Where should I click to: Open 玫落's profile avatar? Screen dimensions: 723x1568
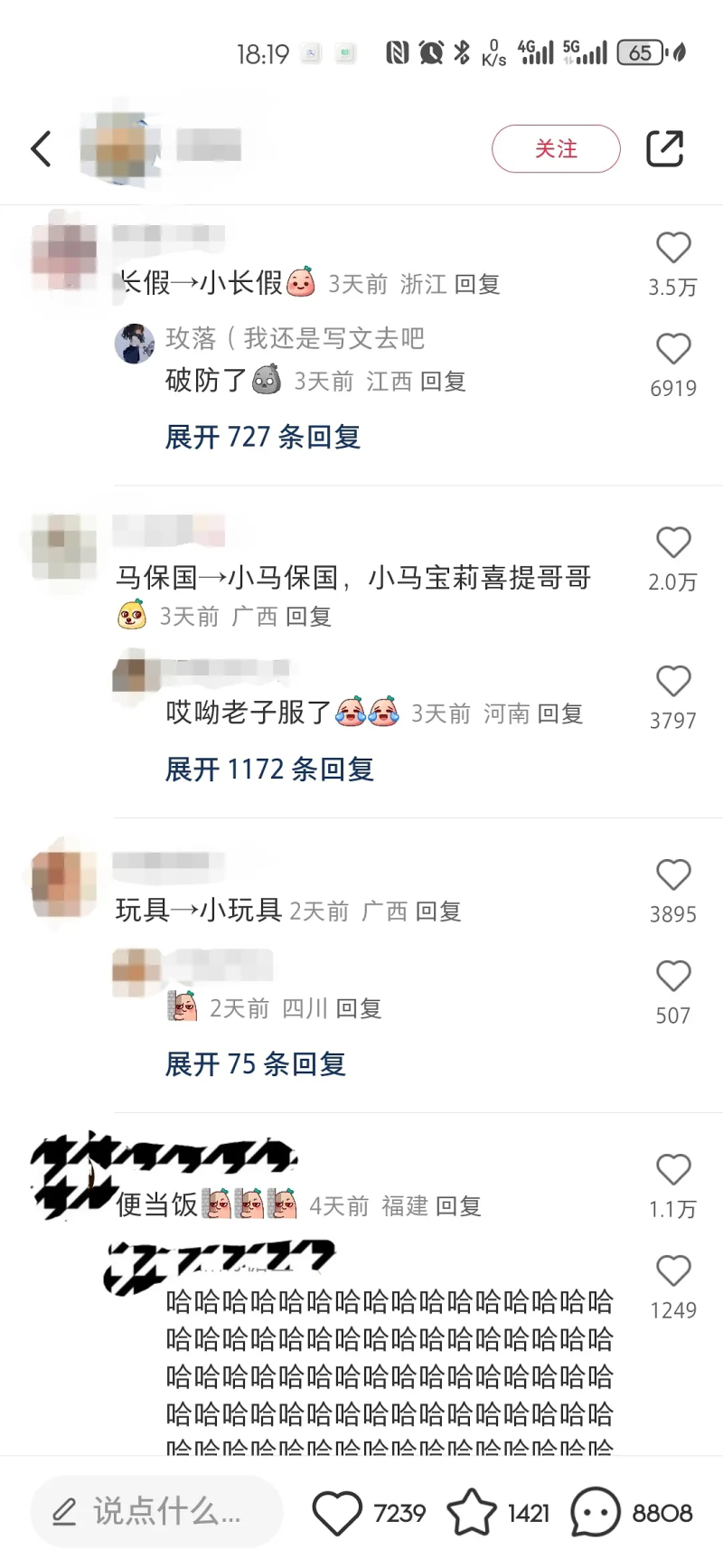click(135, 344)
